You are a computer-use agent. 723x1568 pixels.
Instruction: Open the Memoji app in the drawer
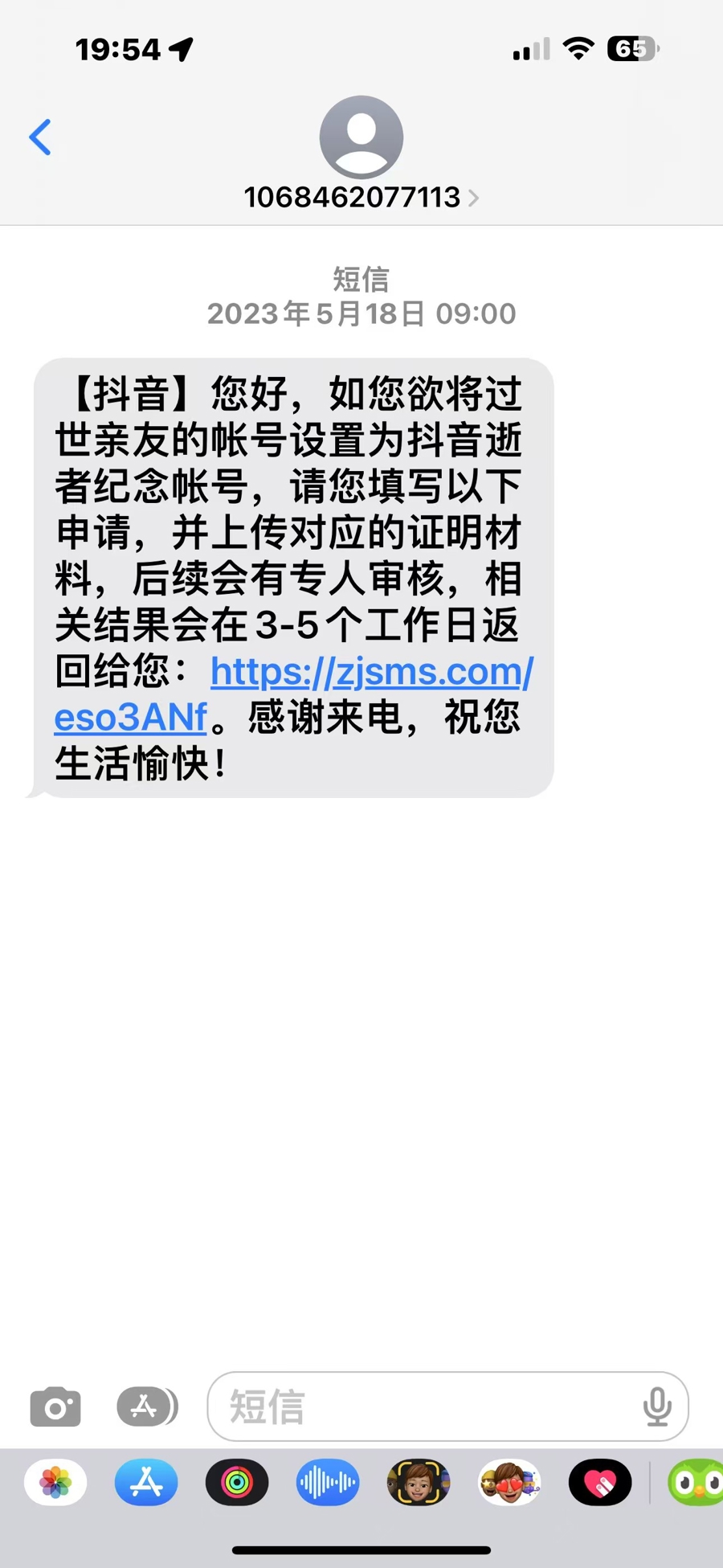click(x=419, y=1482)
